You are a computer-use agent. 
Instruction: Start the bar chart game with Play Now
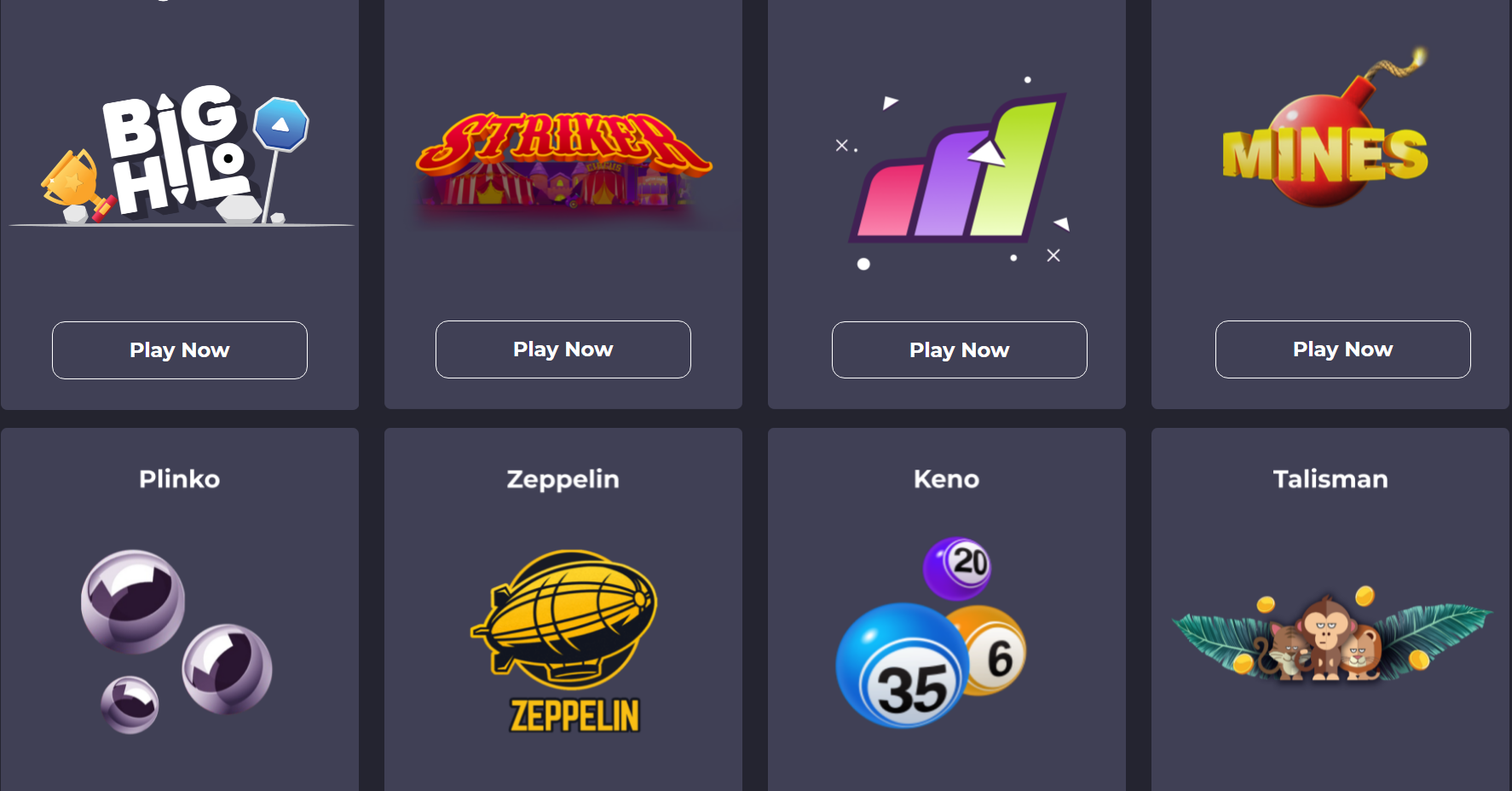960,350
